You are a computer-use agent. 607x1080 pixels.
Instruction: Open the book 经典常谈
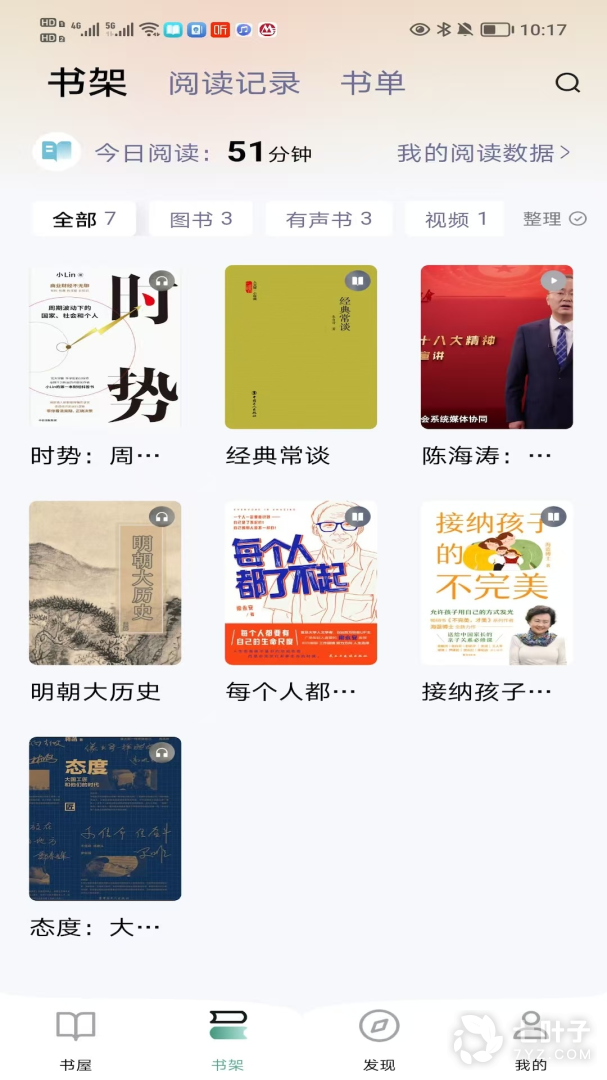click(301, 347)
